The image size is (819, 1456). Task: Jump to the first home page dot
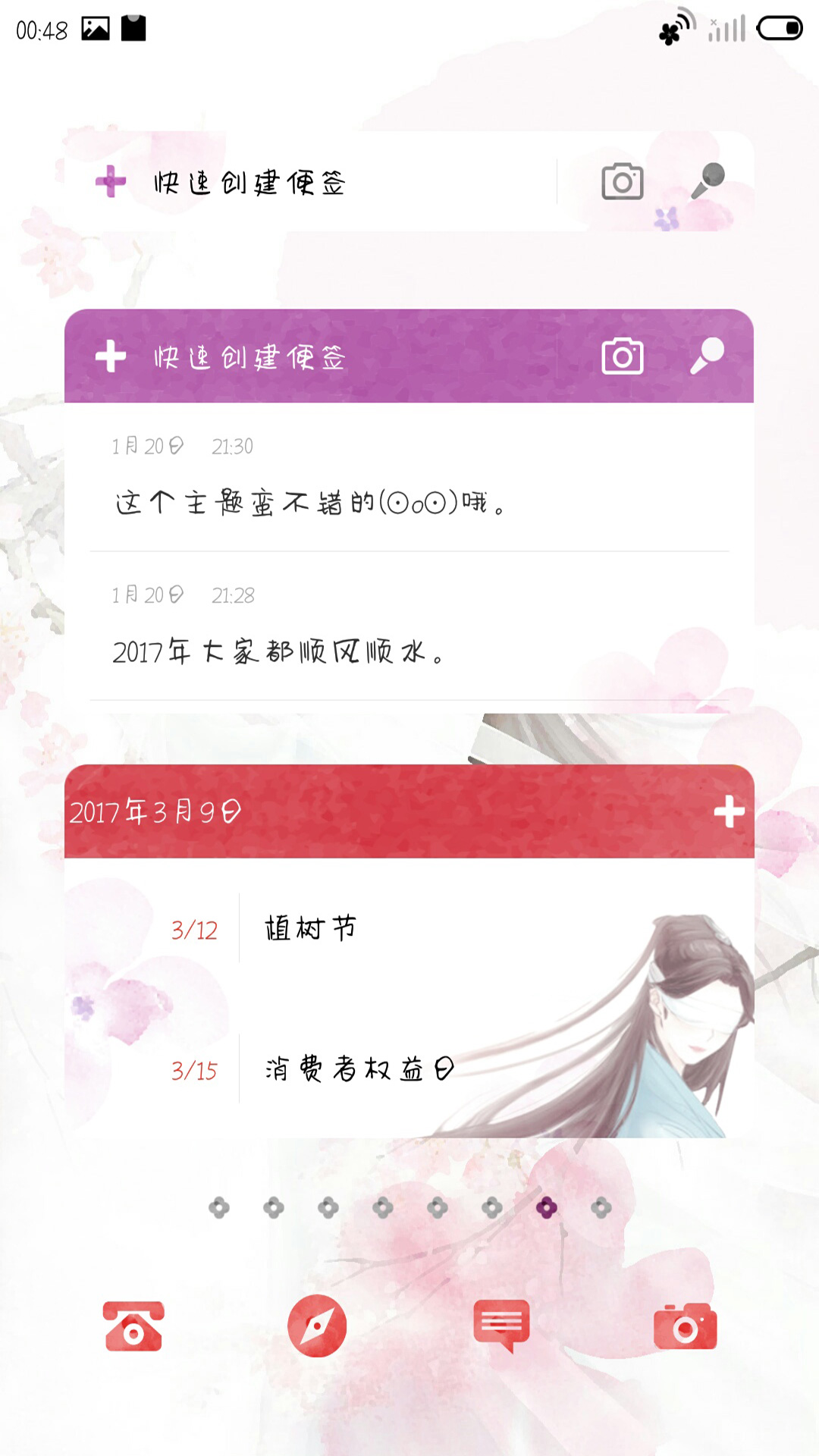point(219,1207)
